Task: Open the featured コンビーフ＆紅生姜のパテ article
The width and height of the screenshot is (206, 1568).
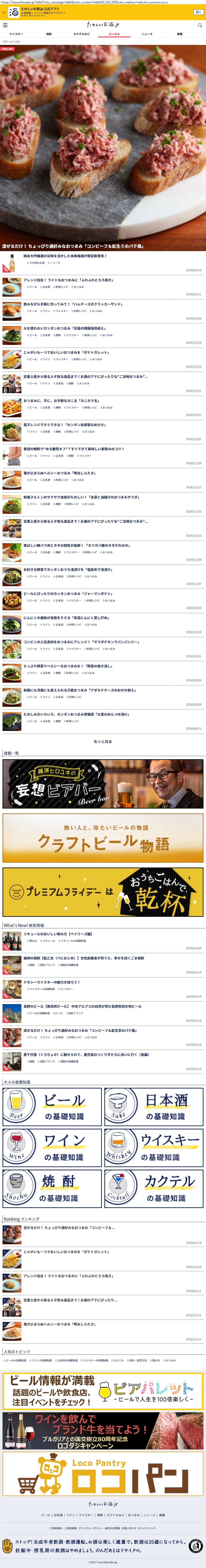Action: (103, 146)
